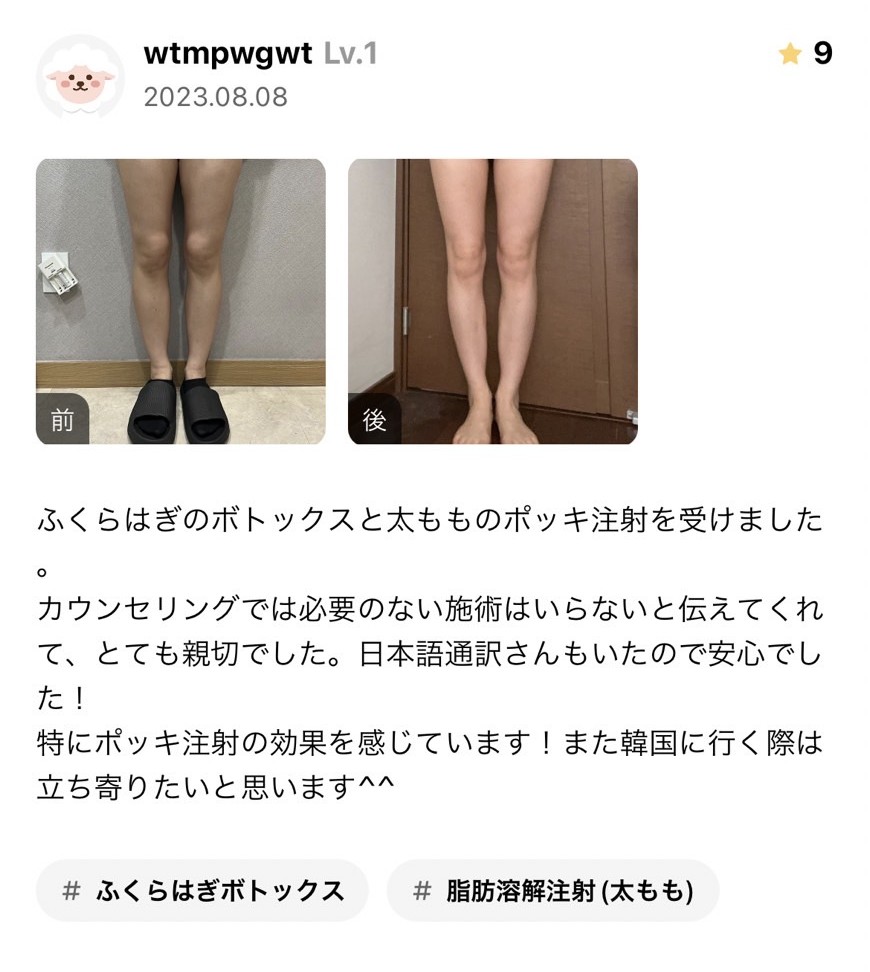
Task: Open the 後 (after) photo
Action: (492, 301)
